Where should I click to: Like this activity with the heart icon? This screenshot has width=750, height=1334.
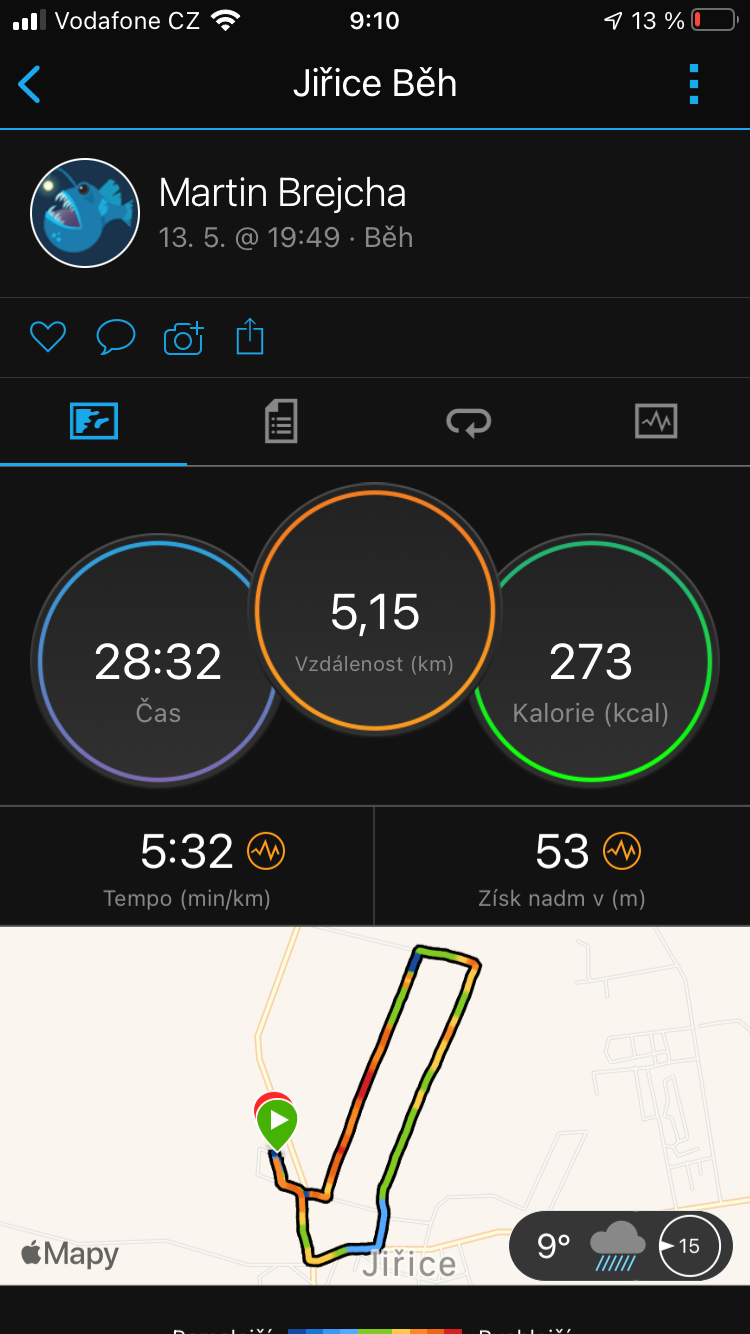[47, 337]
